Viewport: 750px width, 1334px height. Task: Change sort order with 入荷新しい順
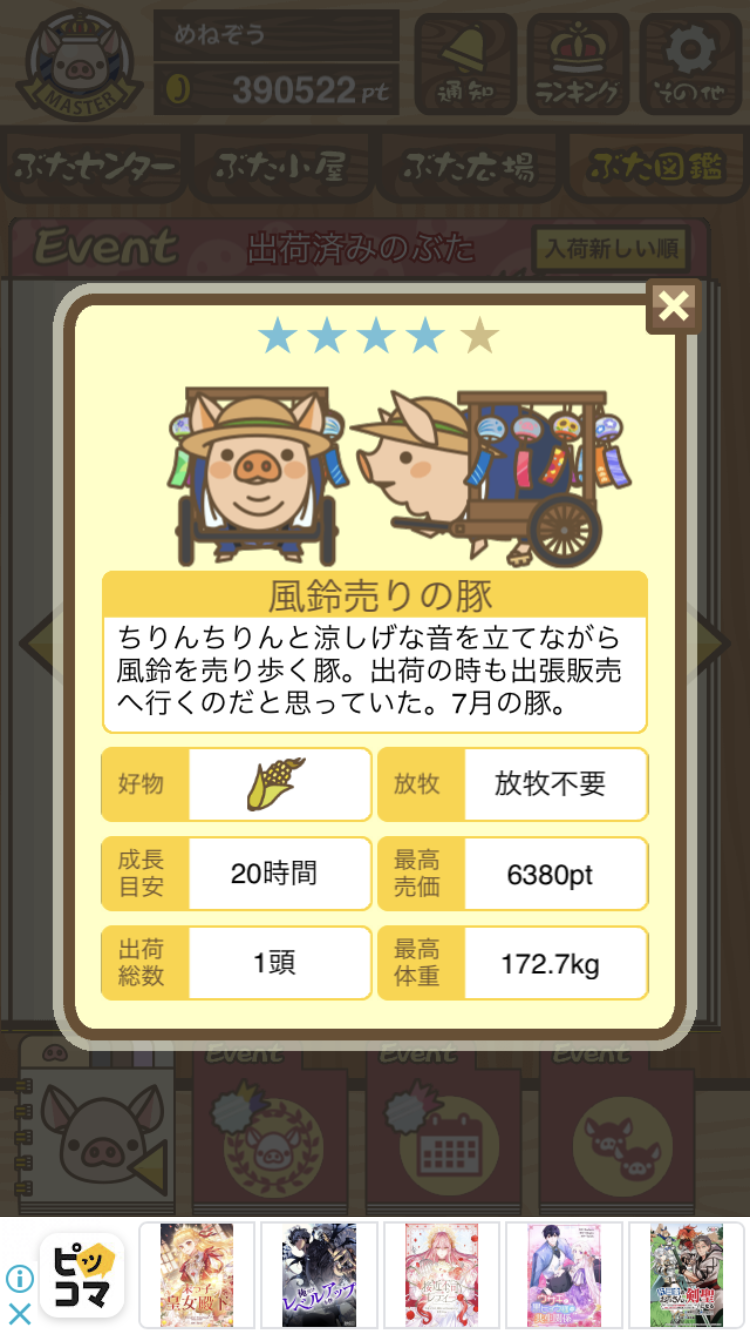(611, 249)
